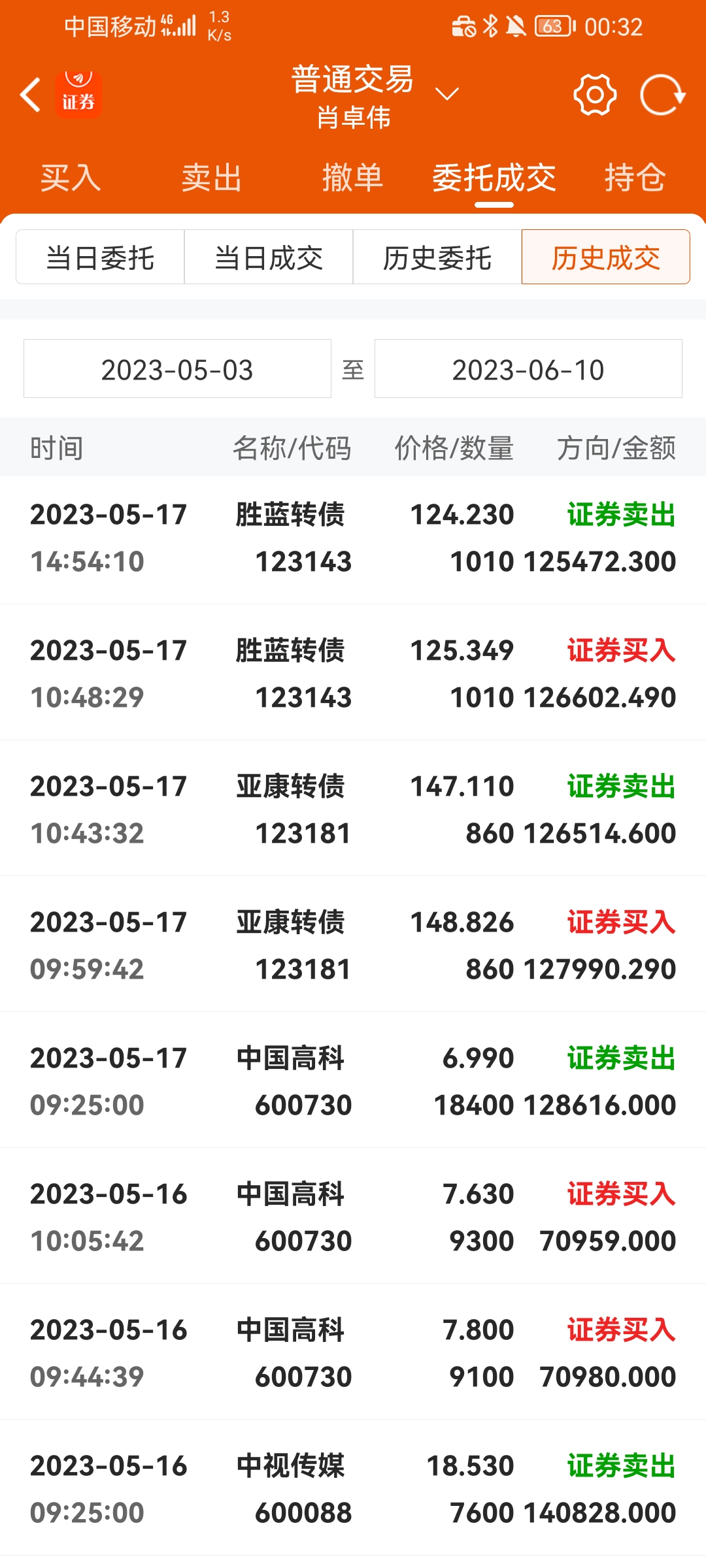Switch to the 卖出 tab

pos(211,178)
